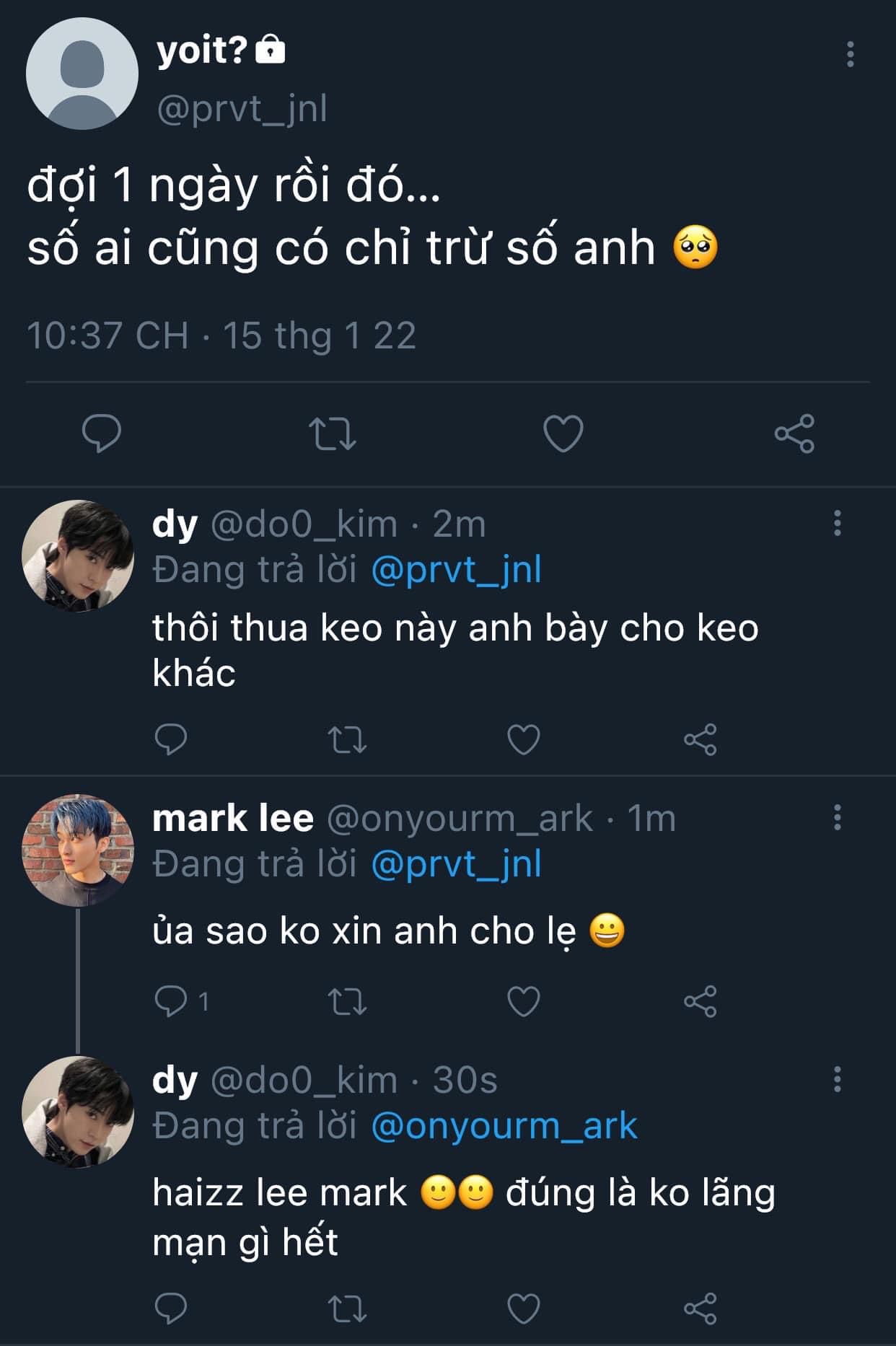Share mark lee's reply
Image resolution: width=896 pixels, height=1346 pixels.
[700, 1001]
